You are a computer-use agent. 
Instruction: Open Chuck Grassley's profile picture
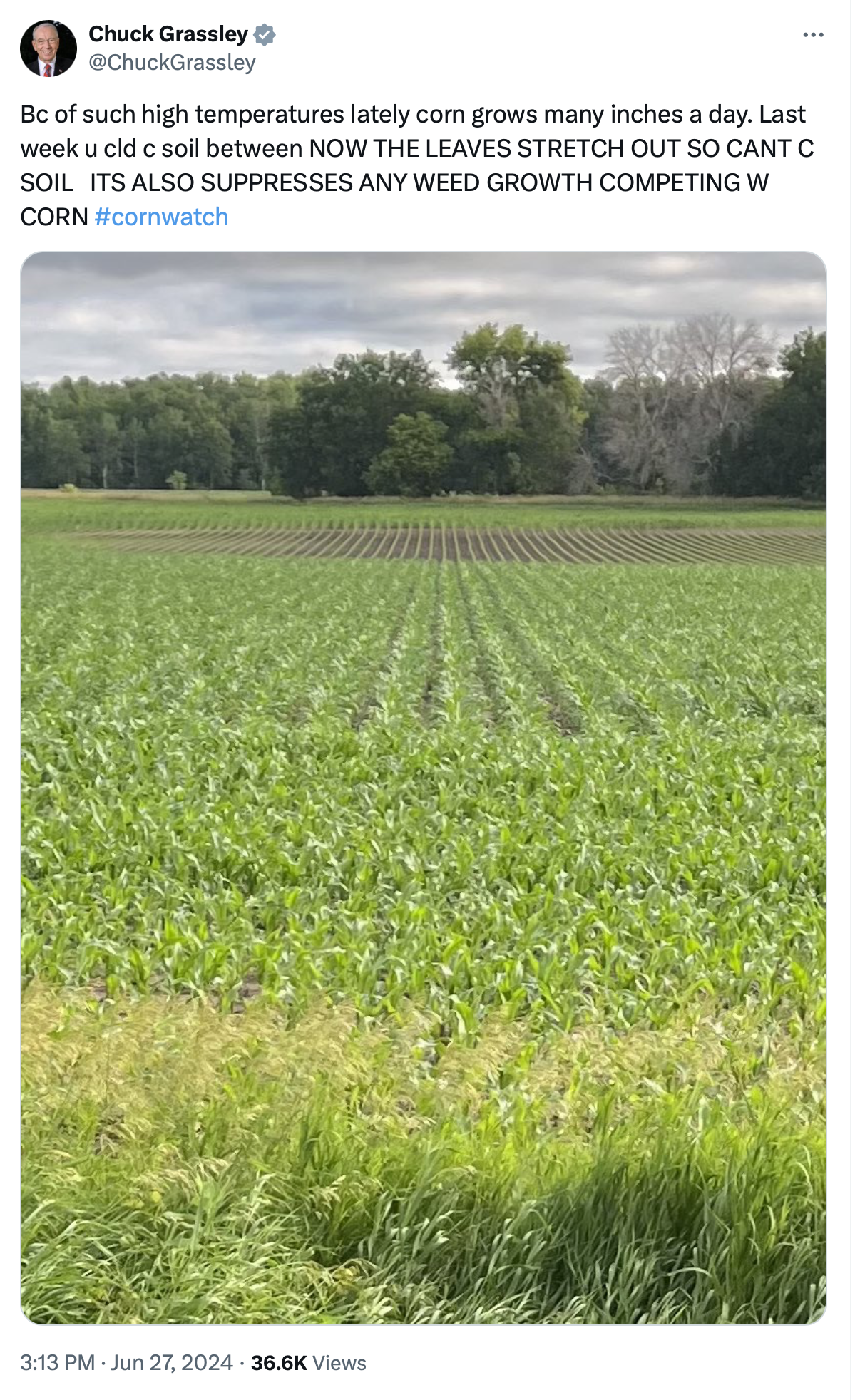tap(48, 48)
